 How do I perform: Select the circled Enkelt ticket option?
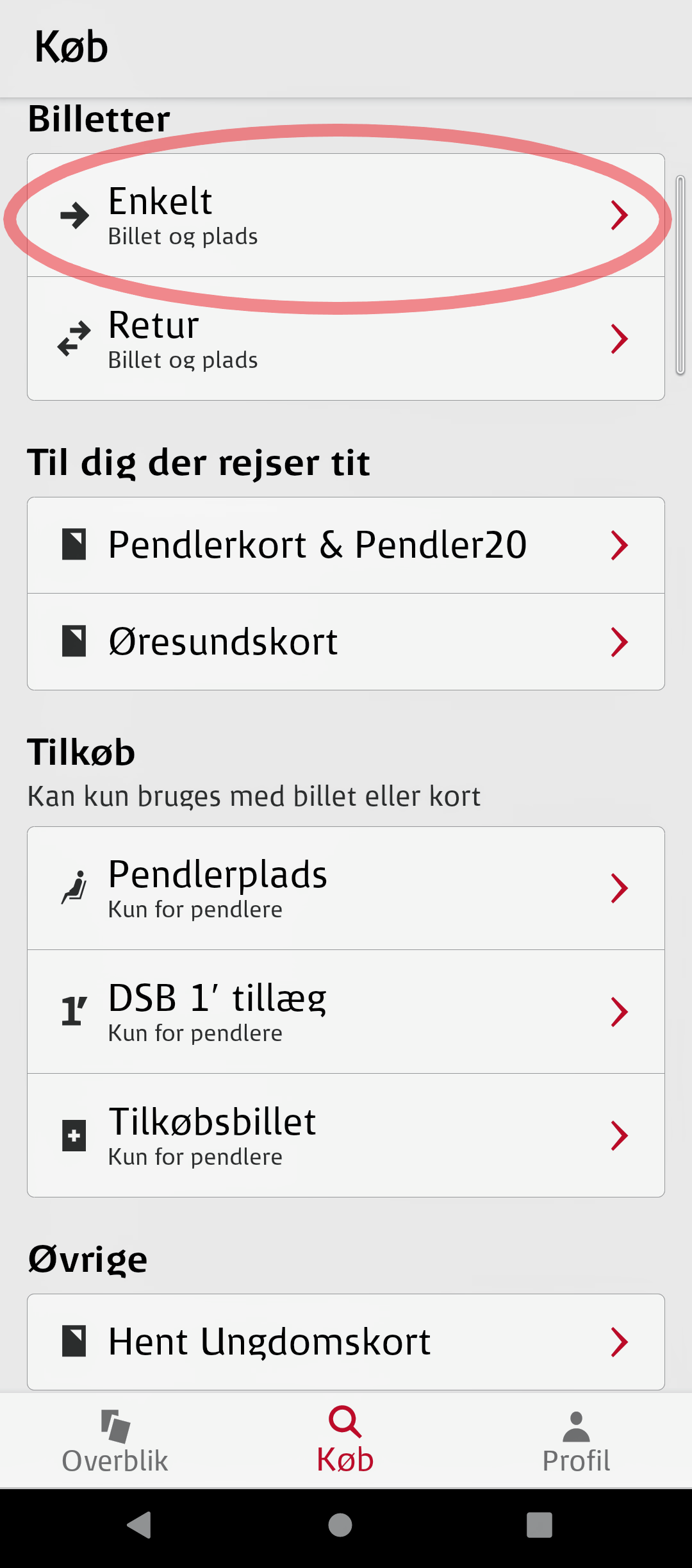346,215
